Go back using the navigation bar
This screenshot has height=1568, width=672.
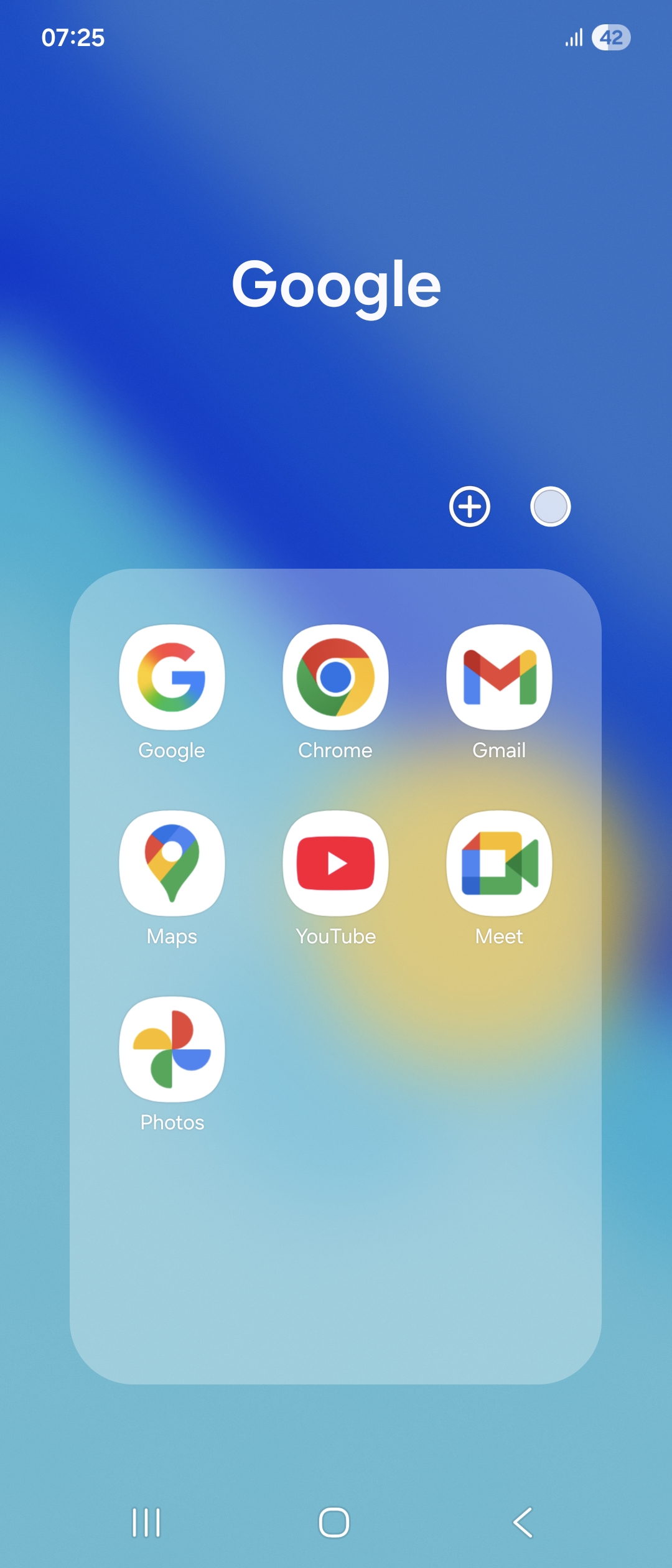[523, 1522]
